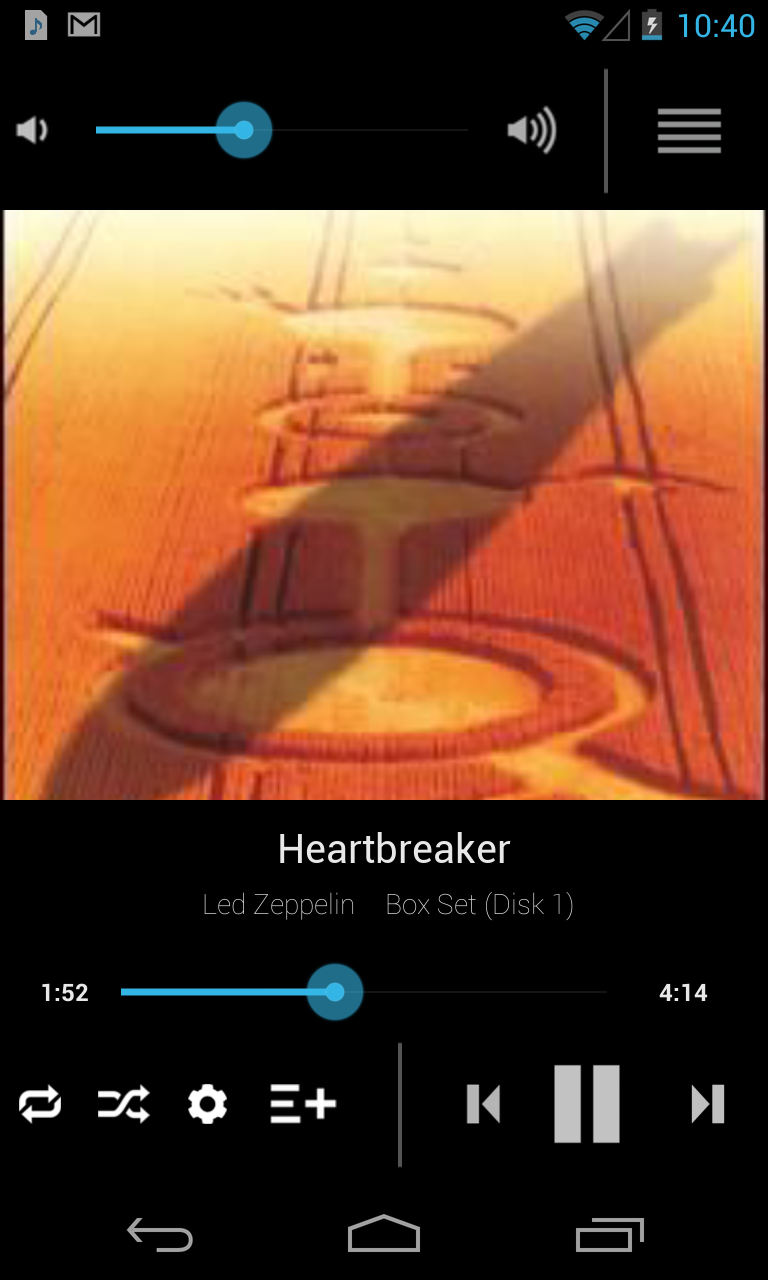The image size is (768, 1280).
Task: Toggle repeat mode
Action: coord(40,1104)
